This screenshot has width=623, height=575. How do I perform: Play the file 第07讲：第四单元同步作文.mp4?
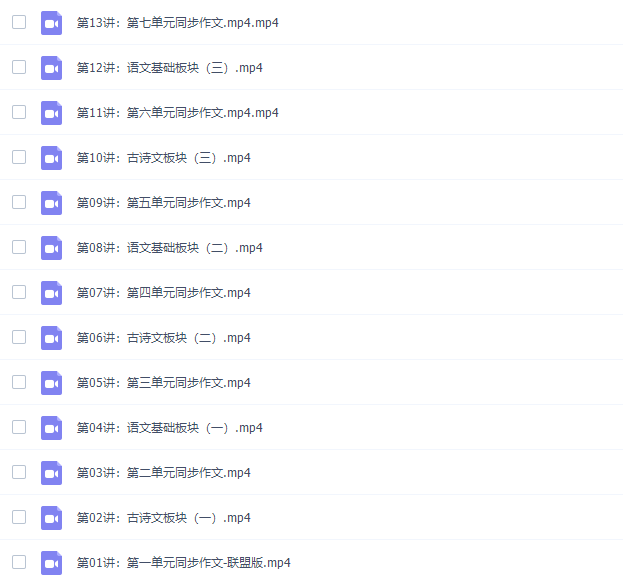[x=163, y=292]
